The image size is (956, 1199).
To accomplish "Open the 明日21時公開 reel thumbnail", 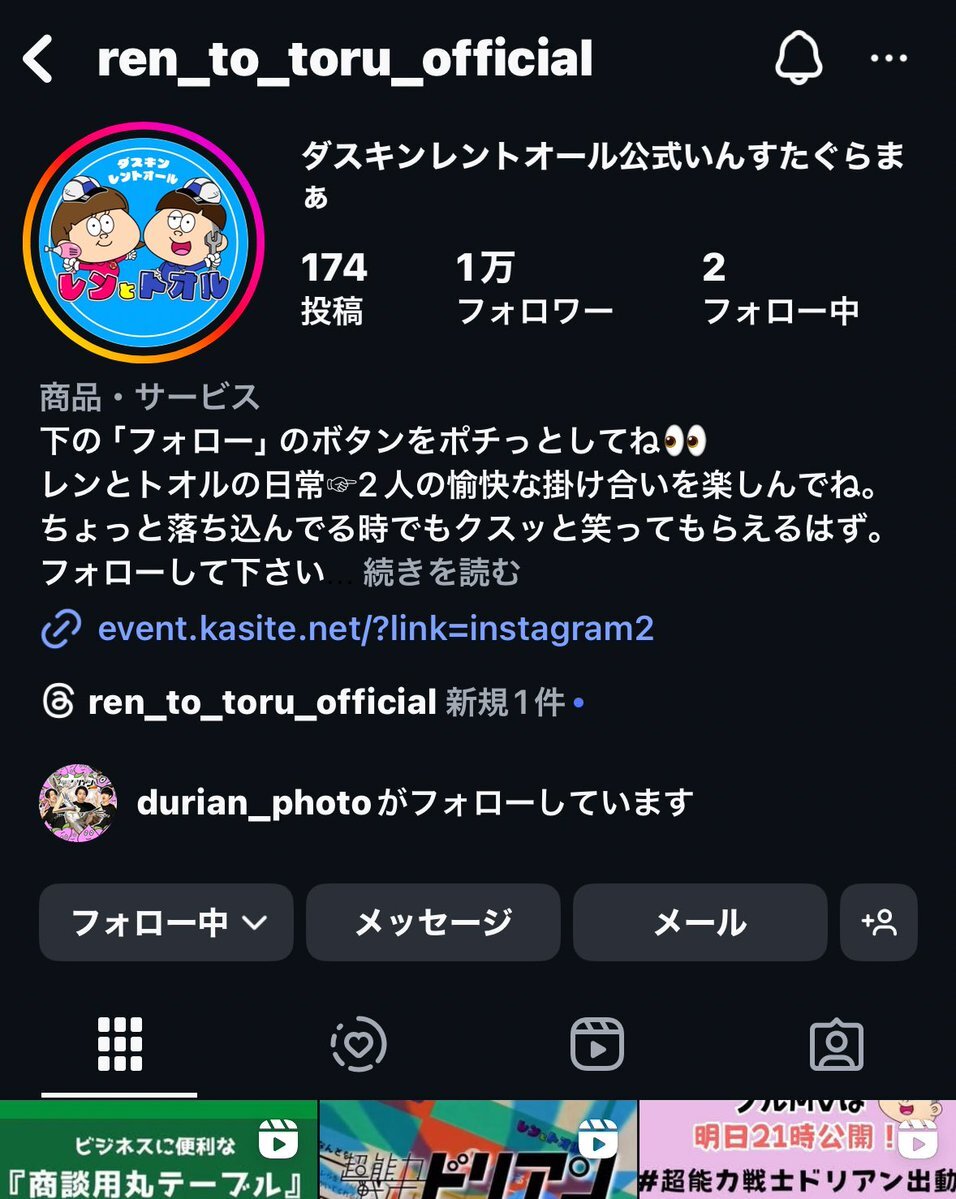I will [797, 1150].
